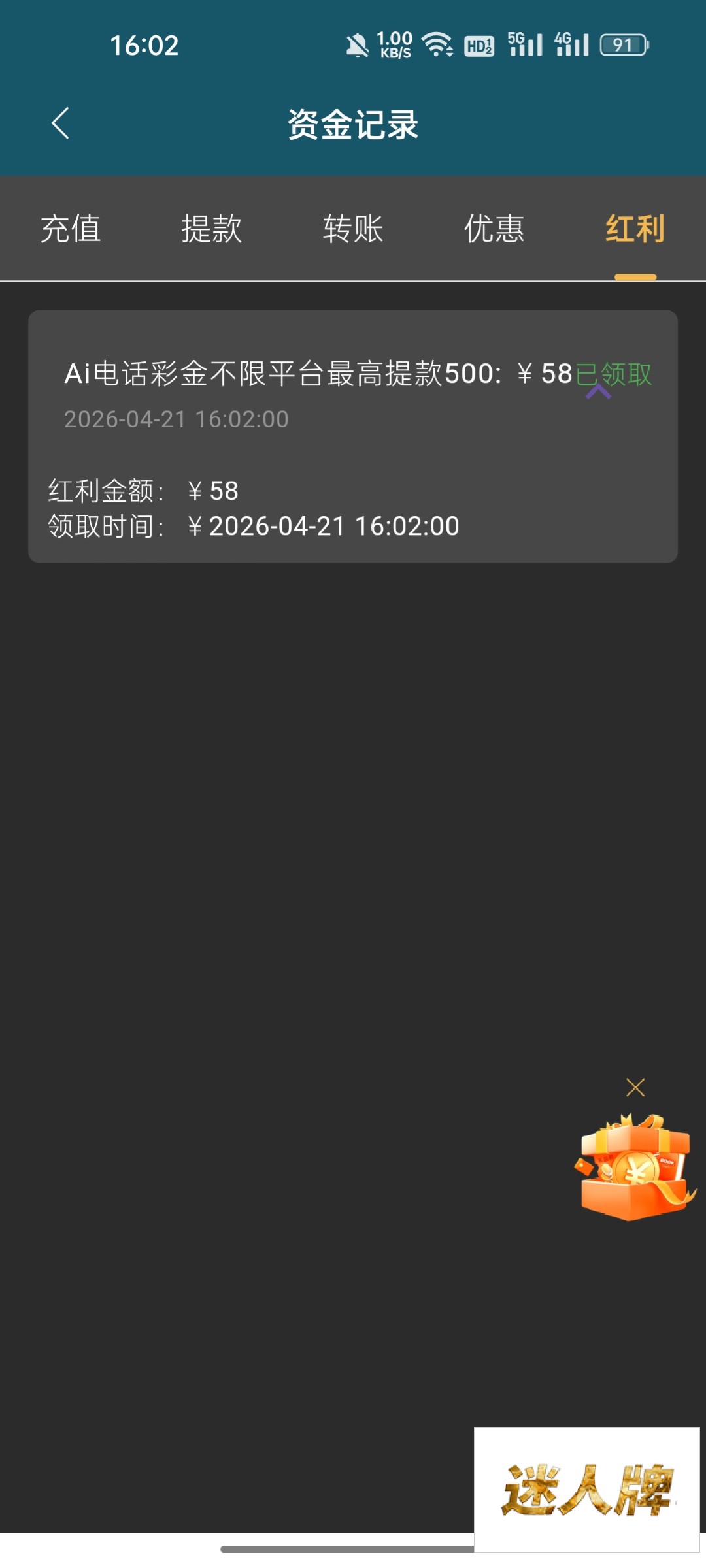Screen dimensions: 706x1568
Task: Go back from the 资金记录 page
Action: [x=60, y=123]
